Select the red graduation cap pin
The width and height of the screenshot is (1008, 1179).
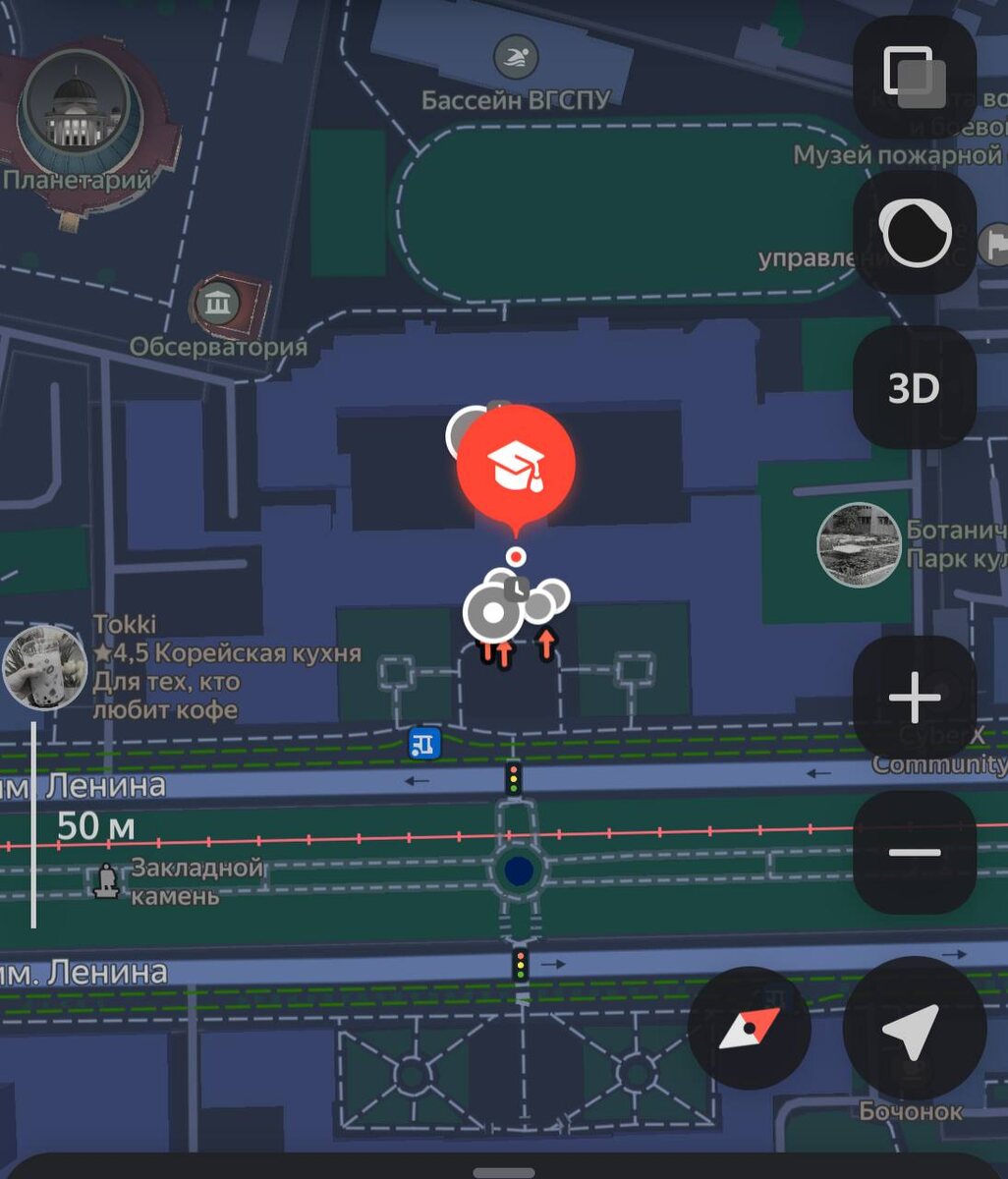point(515,464)
